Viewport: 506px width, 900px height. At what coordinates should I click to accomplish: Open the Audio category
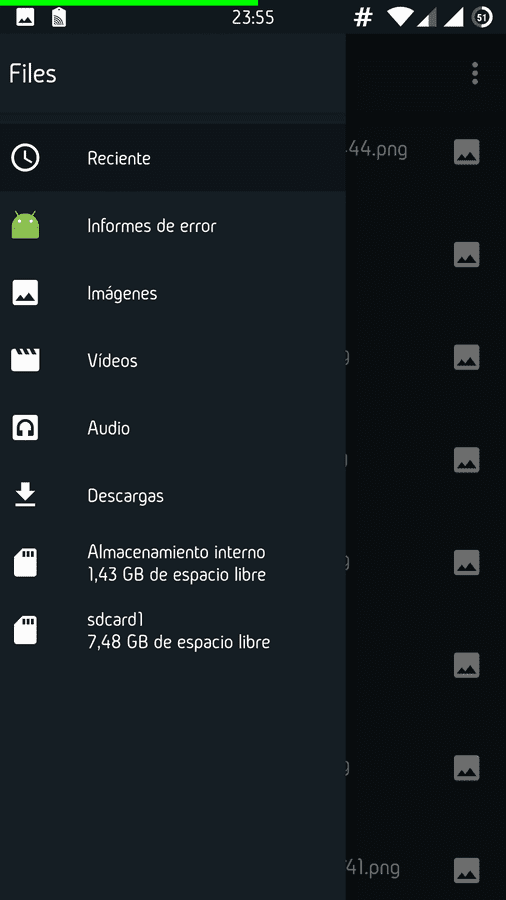point(173,428)
